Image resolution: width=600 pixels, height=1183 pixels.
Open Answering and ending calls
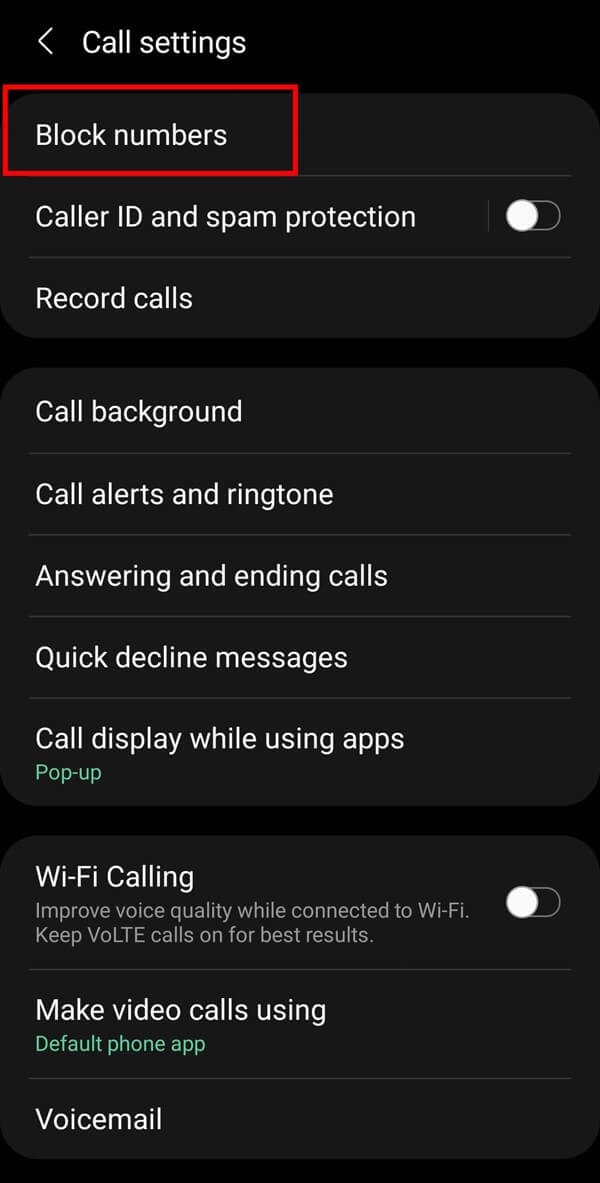pyautogui.click(x=211, y=576)
